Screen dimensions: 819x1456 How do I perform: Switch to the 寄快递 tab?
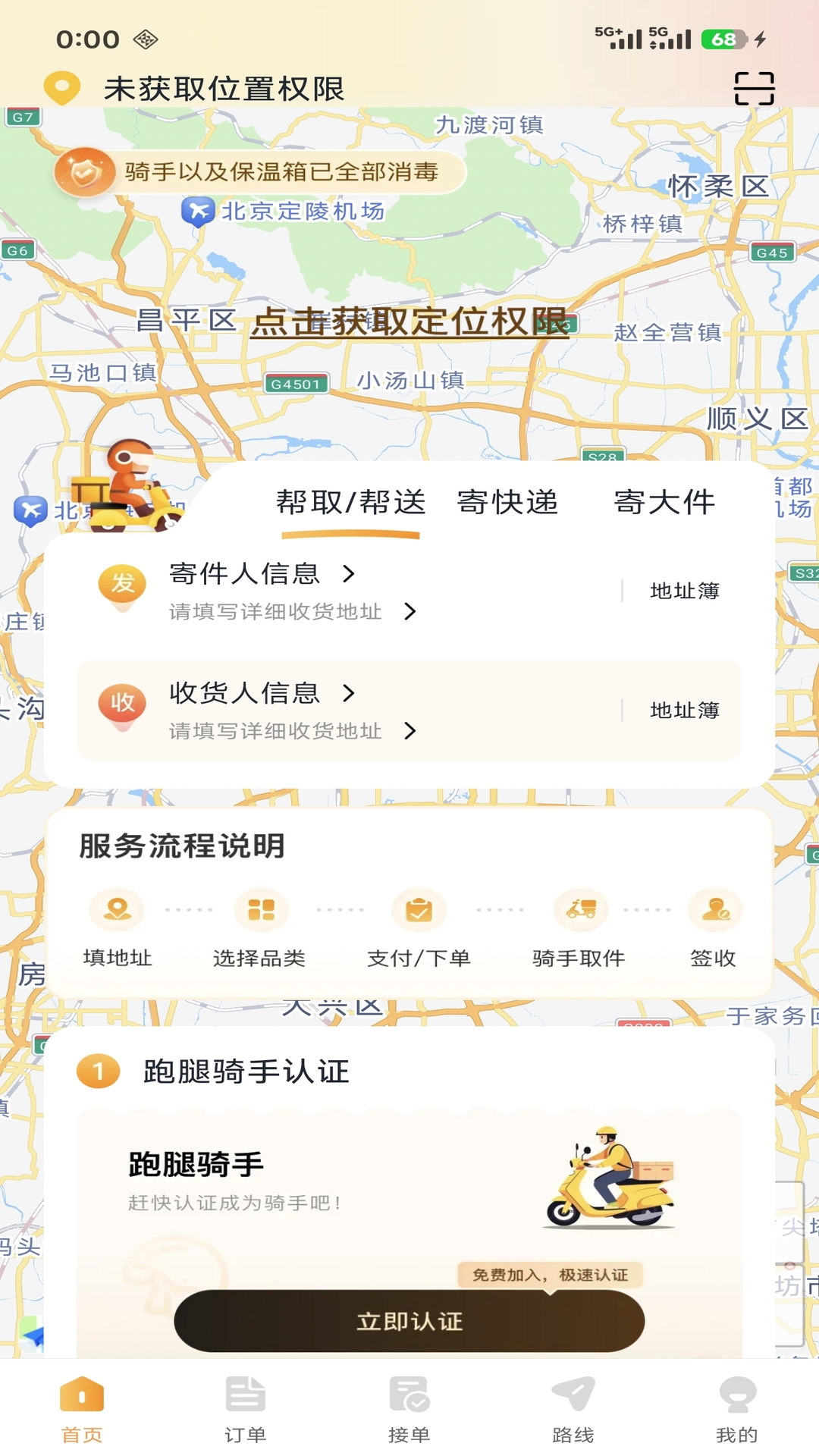(x=510, y=503)
